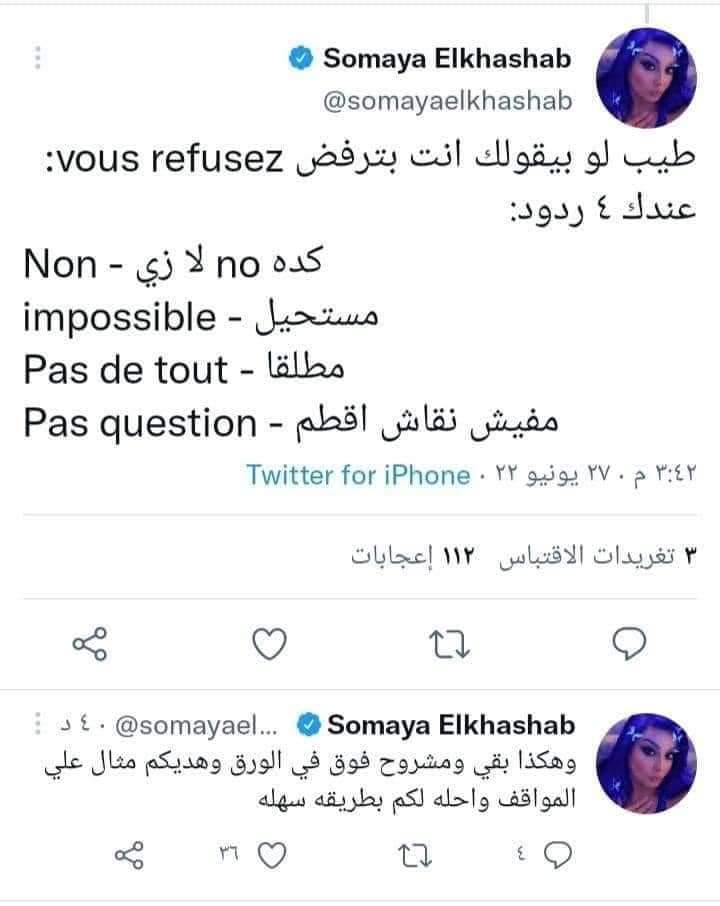Like the main tweet
This screenshot has width=720, height=906.
coord(268,645)
